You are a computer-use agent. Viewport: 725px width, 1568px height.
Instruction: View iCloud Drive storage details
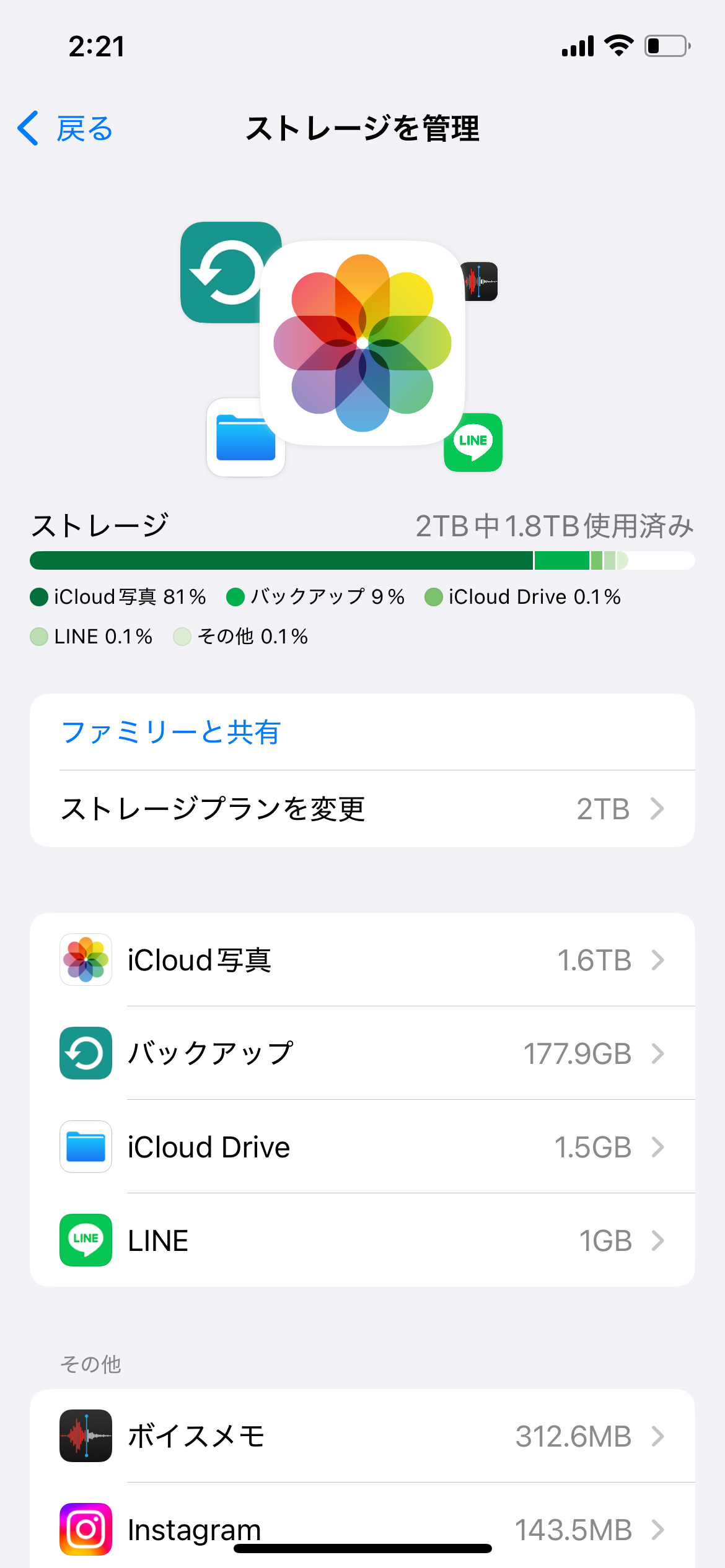click(362, 1147)
